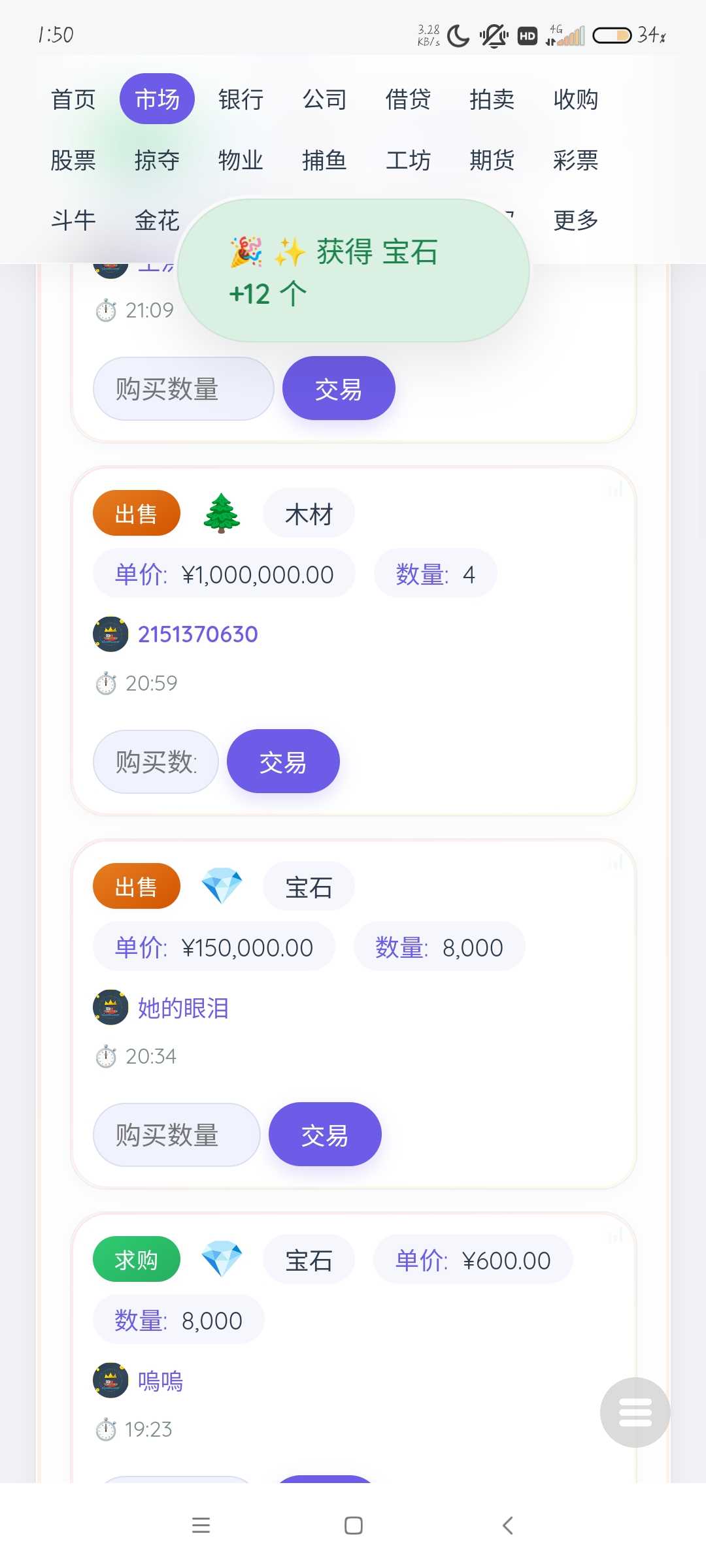Open the 彩票 tab

(575, 160)
